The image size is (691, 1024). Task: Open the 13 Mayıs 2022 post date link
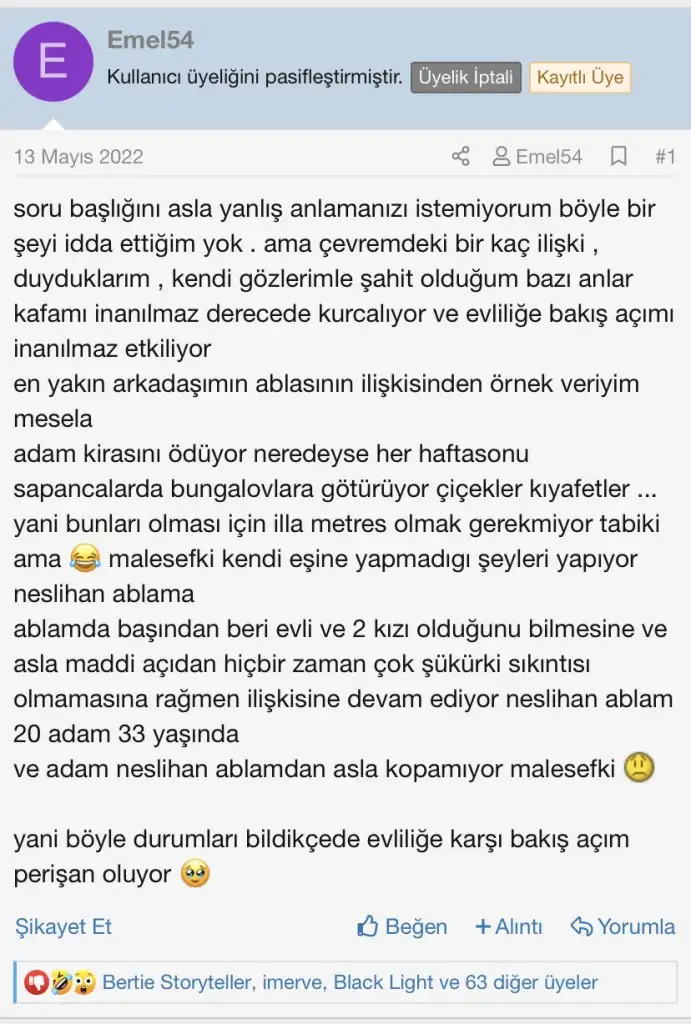coord(79,157)
